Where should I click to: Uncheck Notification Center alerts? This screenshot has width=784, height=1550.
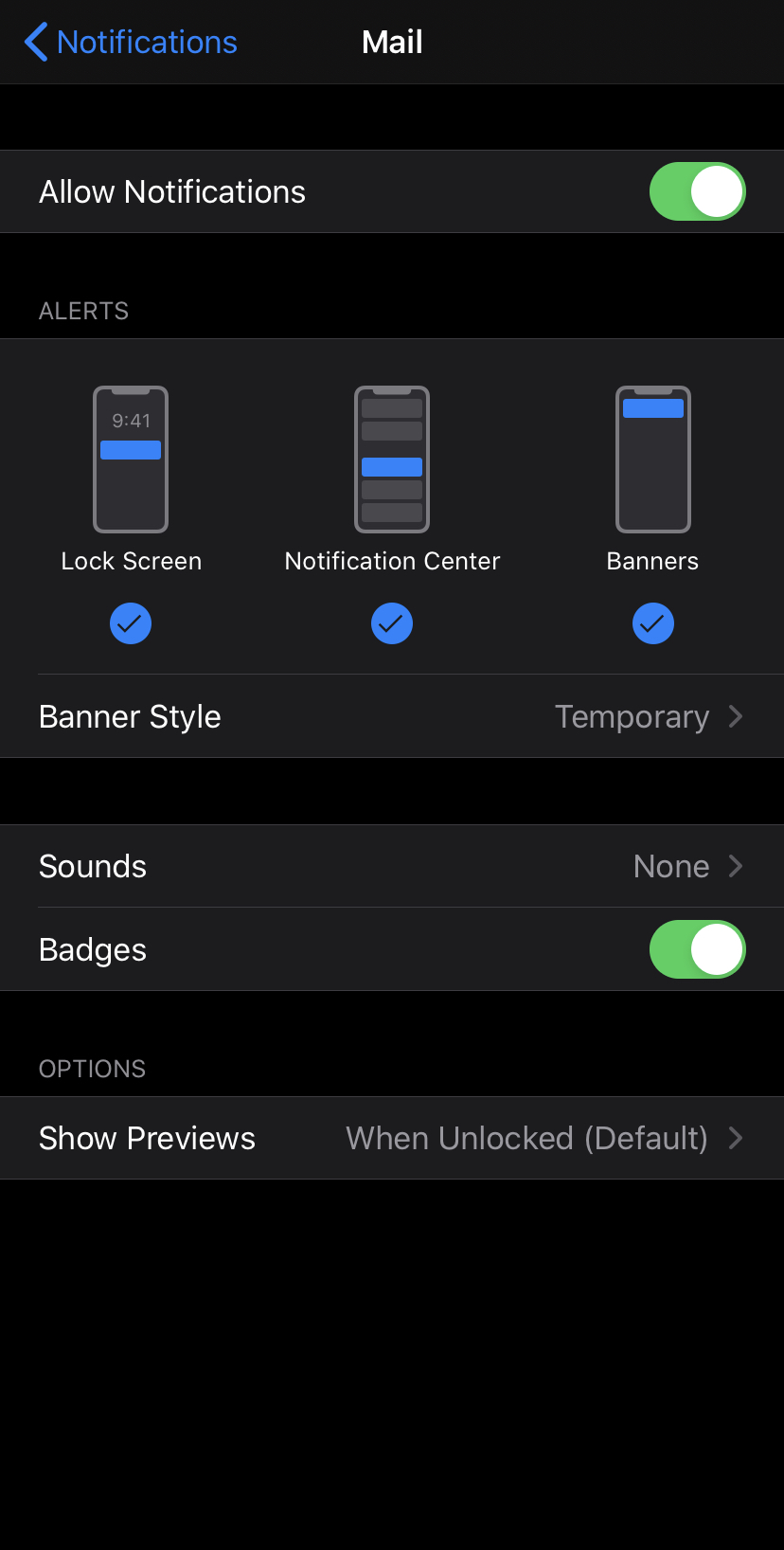[392, 623]
